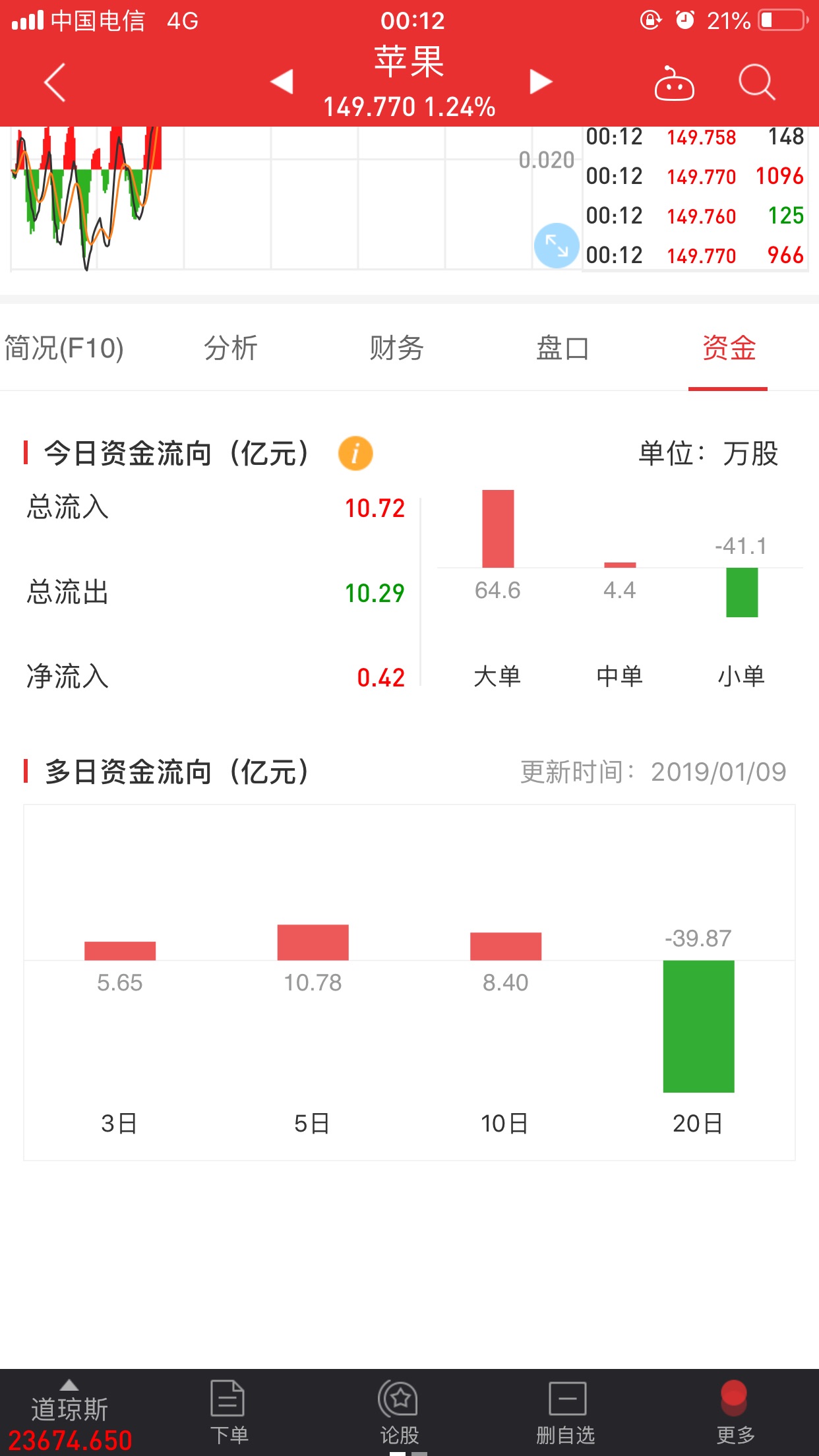Open the robot assistant icon
This screenshot has width=819, height=1456.
674,84
